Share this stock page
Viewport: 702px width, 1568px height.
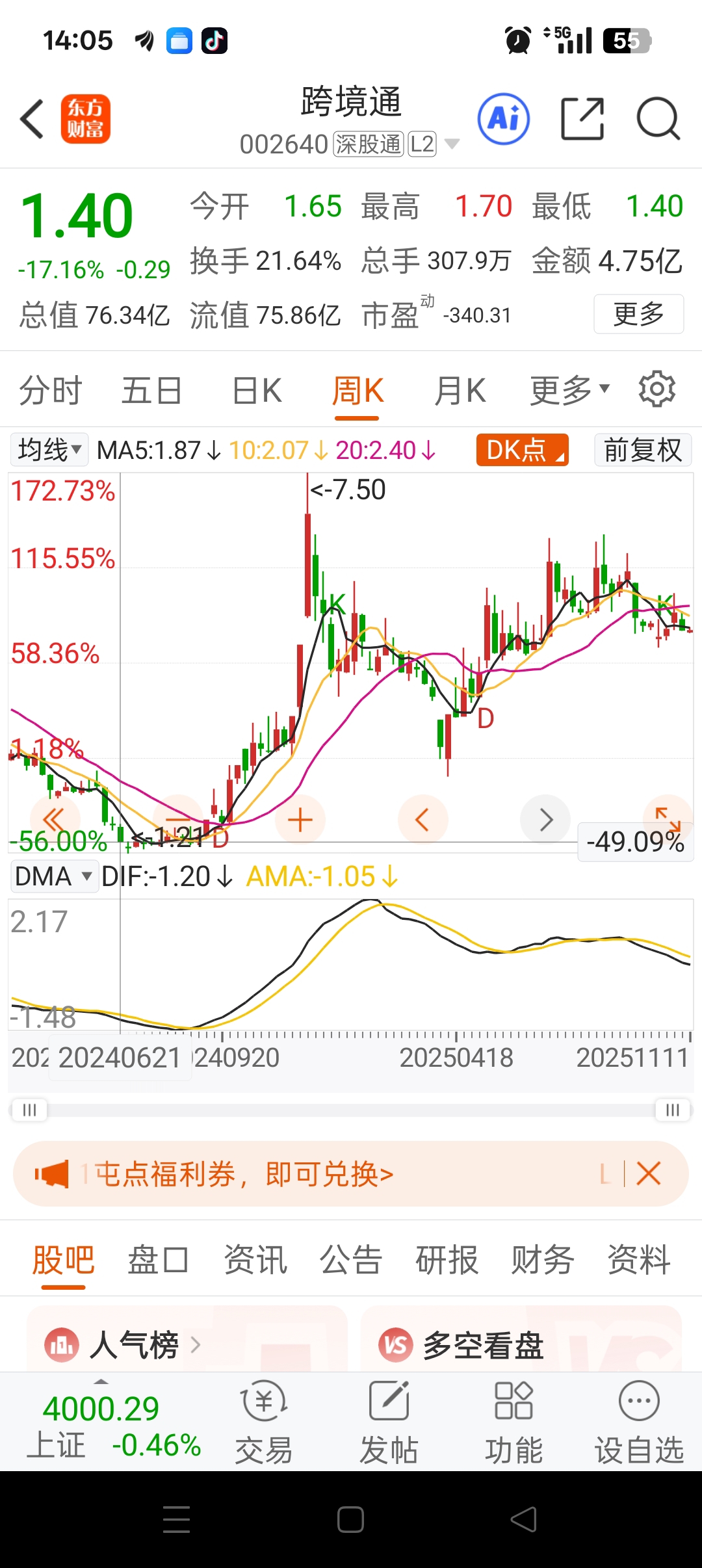[582, 119]
